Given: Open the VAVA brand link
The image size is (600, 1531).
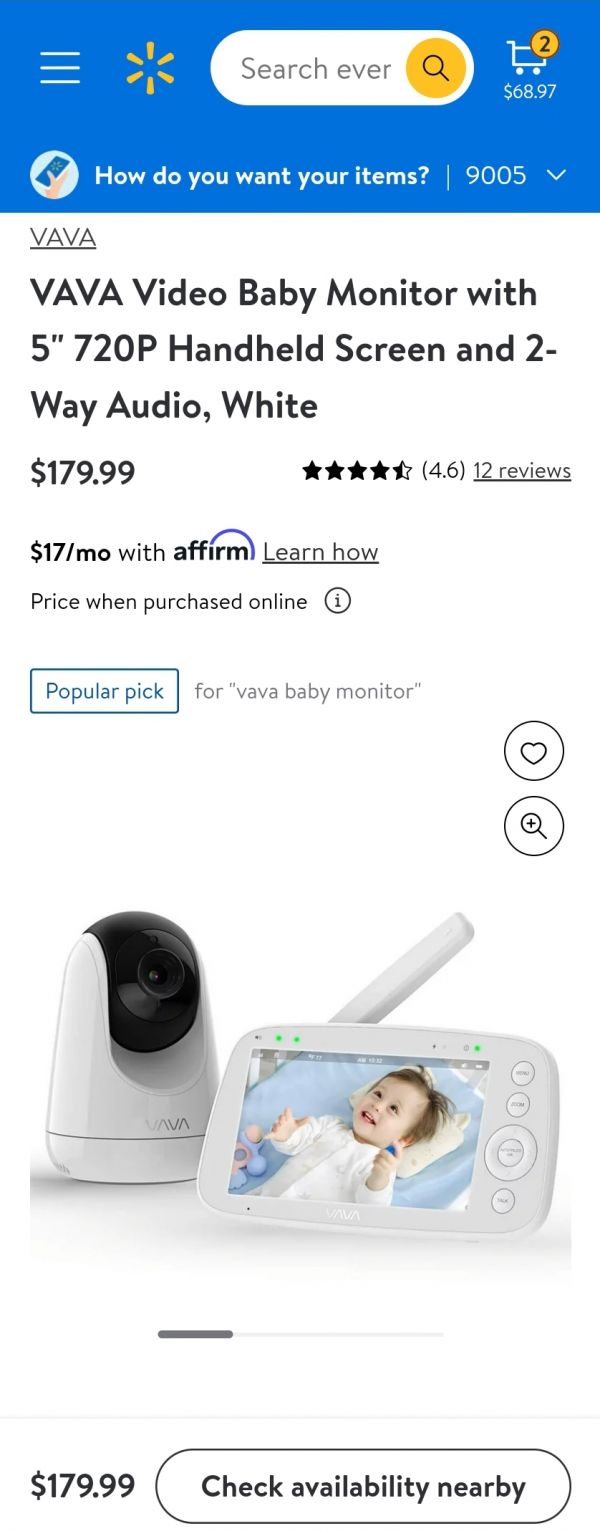Looking at the screenshot, I should coord(63,237).
